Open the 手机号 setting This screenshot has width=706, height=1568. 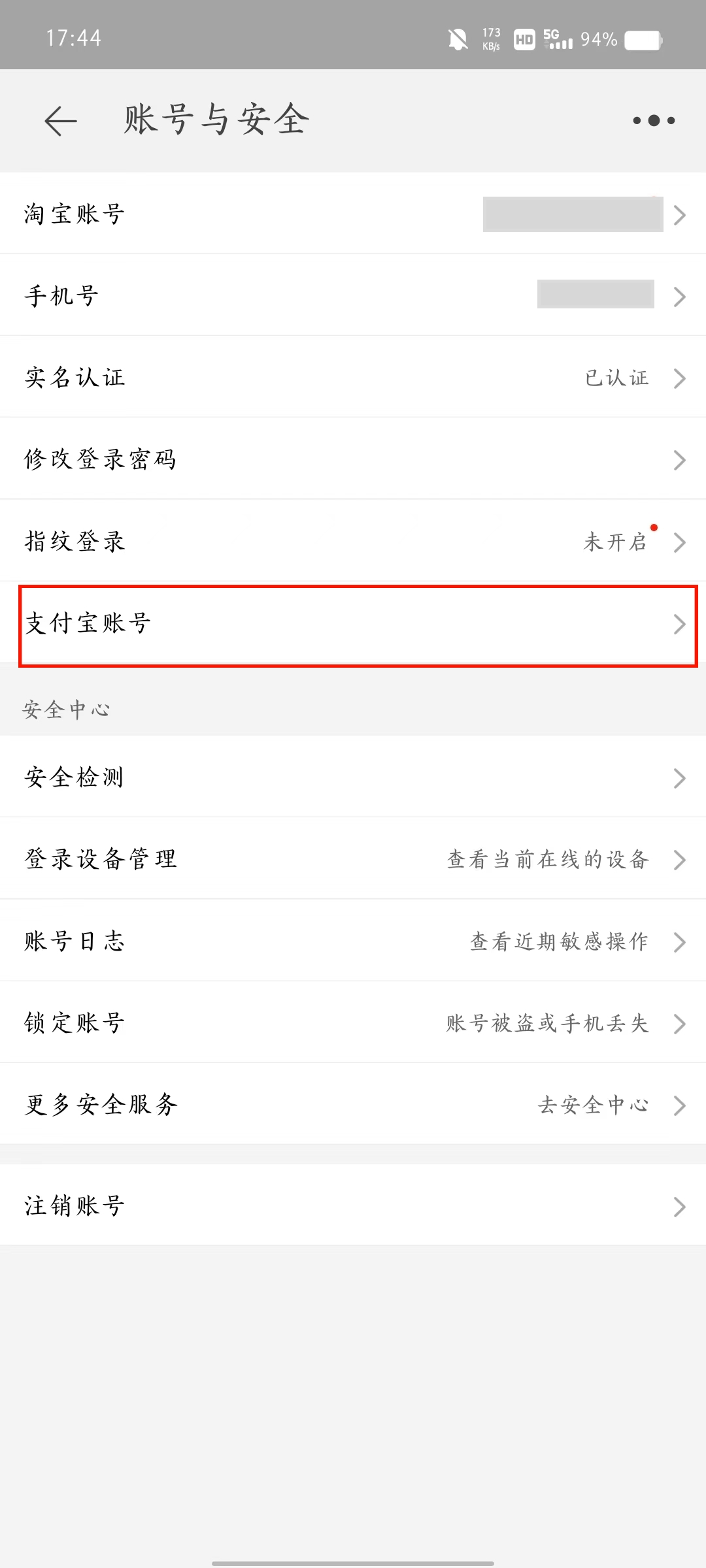[x=353, y=296]
